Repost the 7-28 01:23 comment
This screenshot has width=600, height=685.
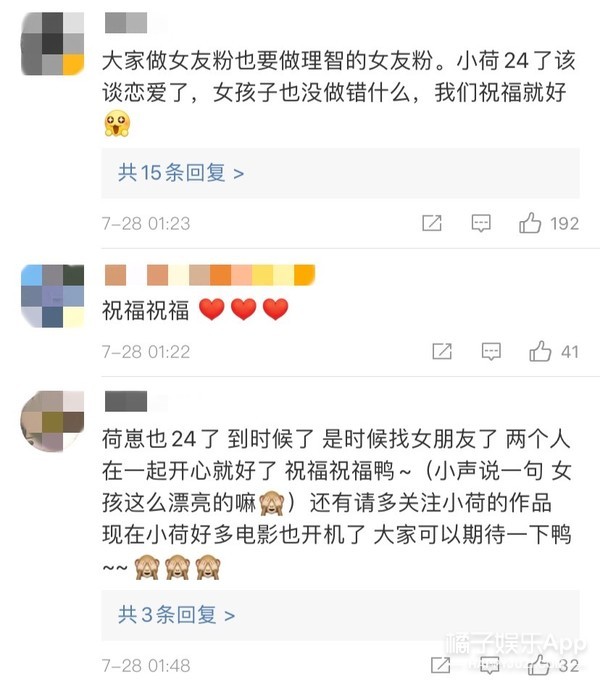click(432, 223)
